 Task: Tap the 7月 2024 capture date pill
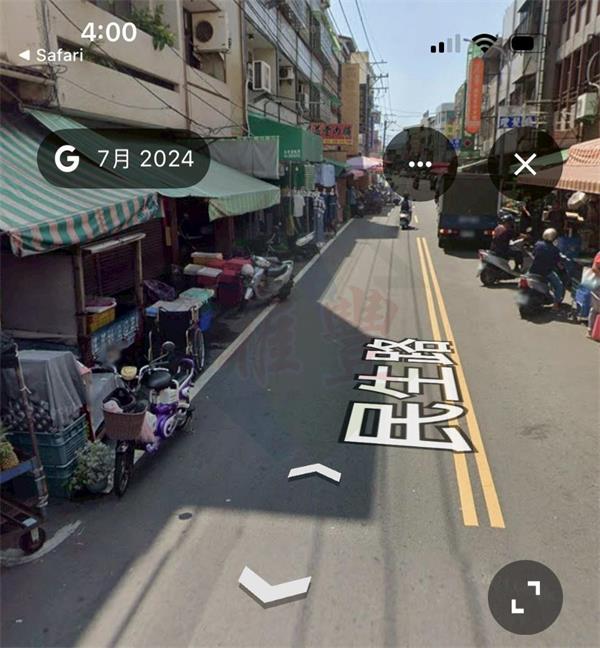(124, 159)
